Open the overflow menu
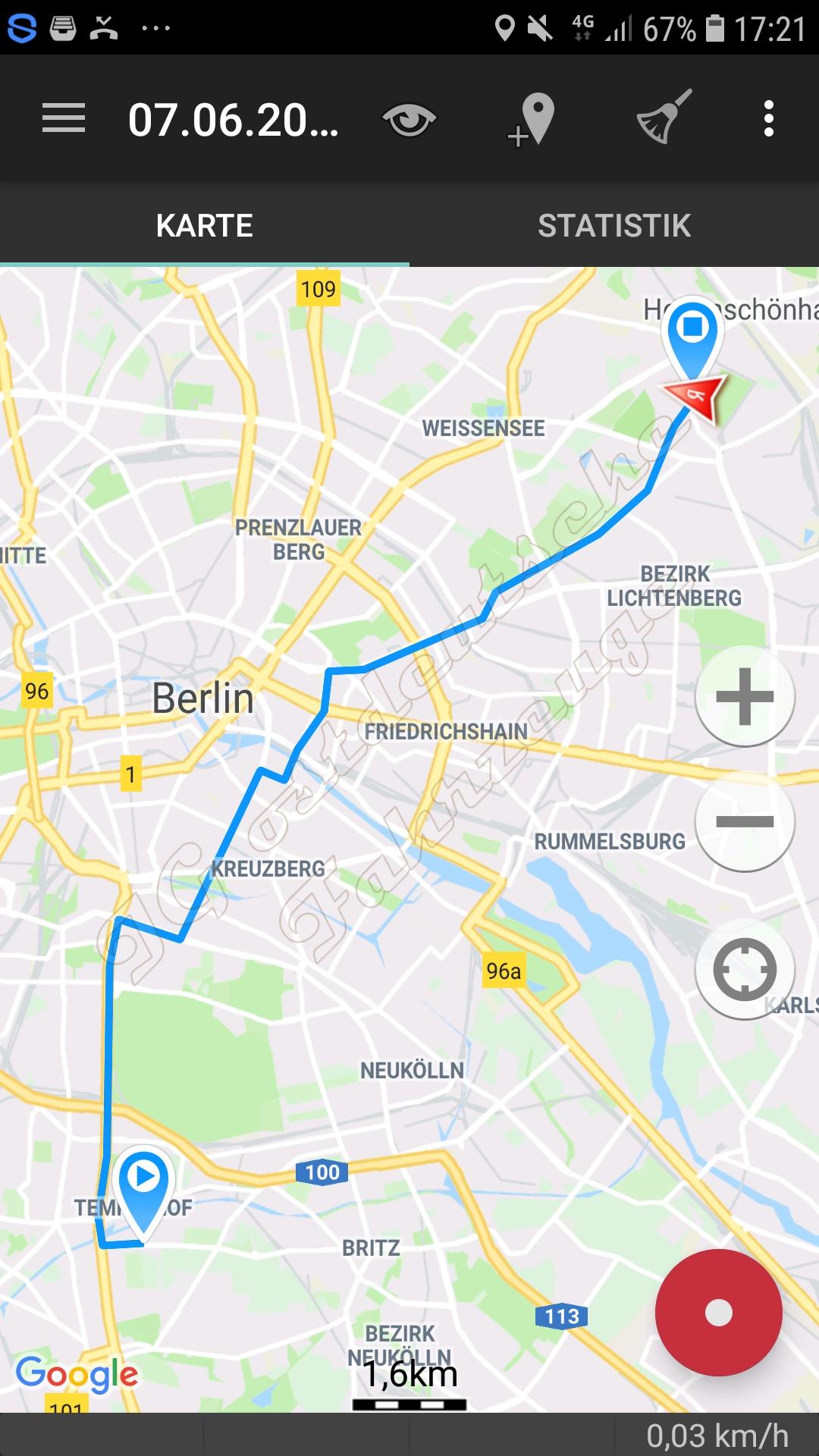 [x=768, y=119]
